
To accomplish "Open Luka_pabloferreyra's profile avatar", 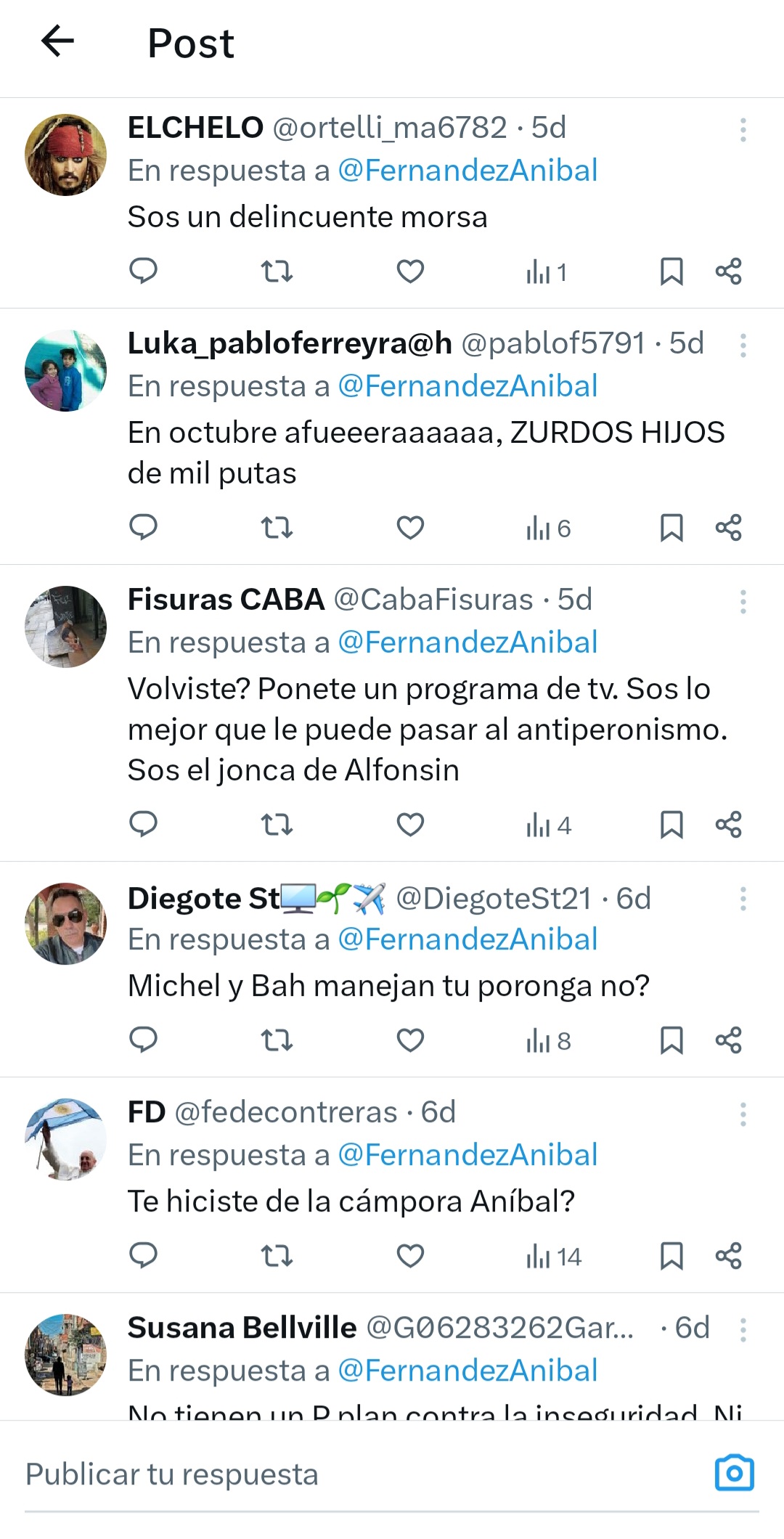I will pyautogui.click(x=66, y=370).
